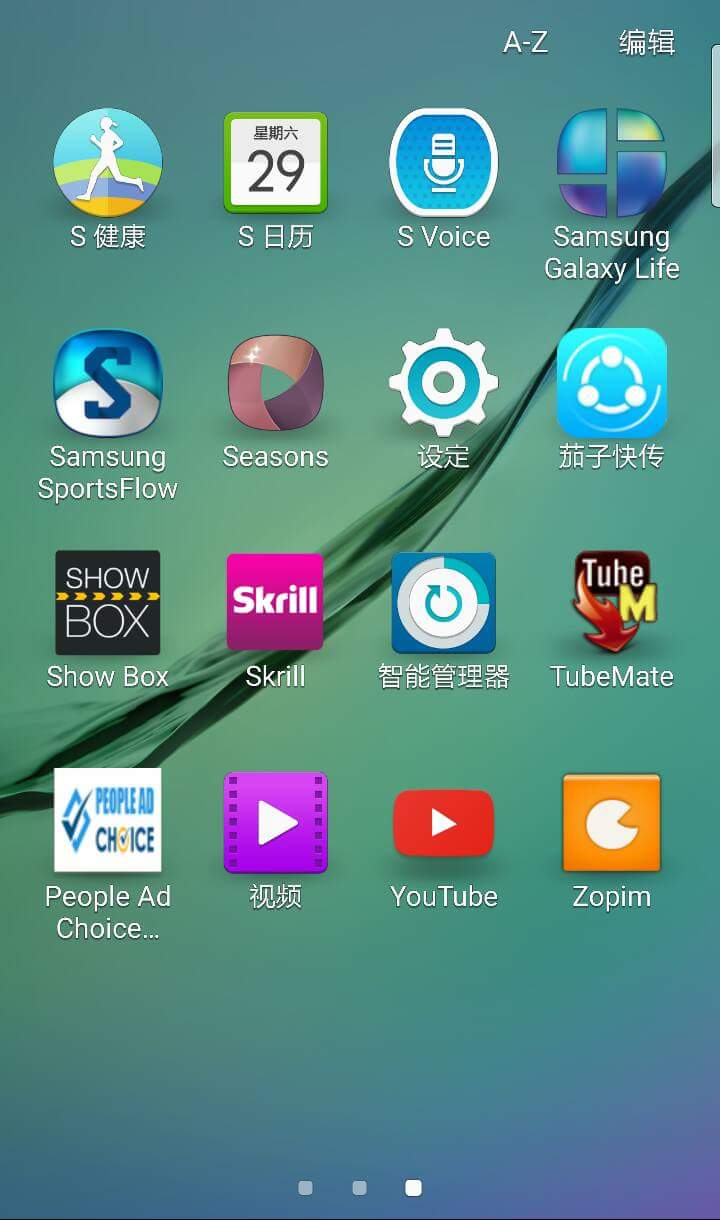Launch TubeMate
Image resolution: width=720 pixels, height=1220 pixels.
[611, 603]
